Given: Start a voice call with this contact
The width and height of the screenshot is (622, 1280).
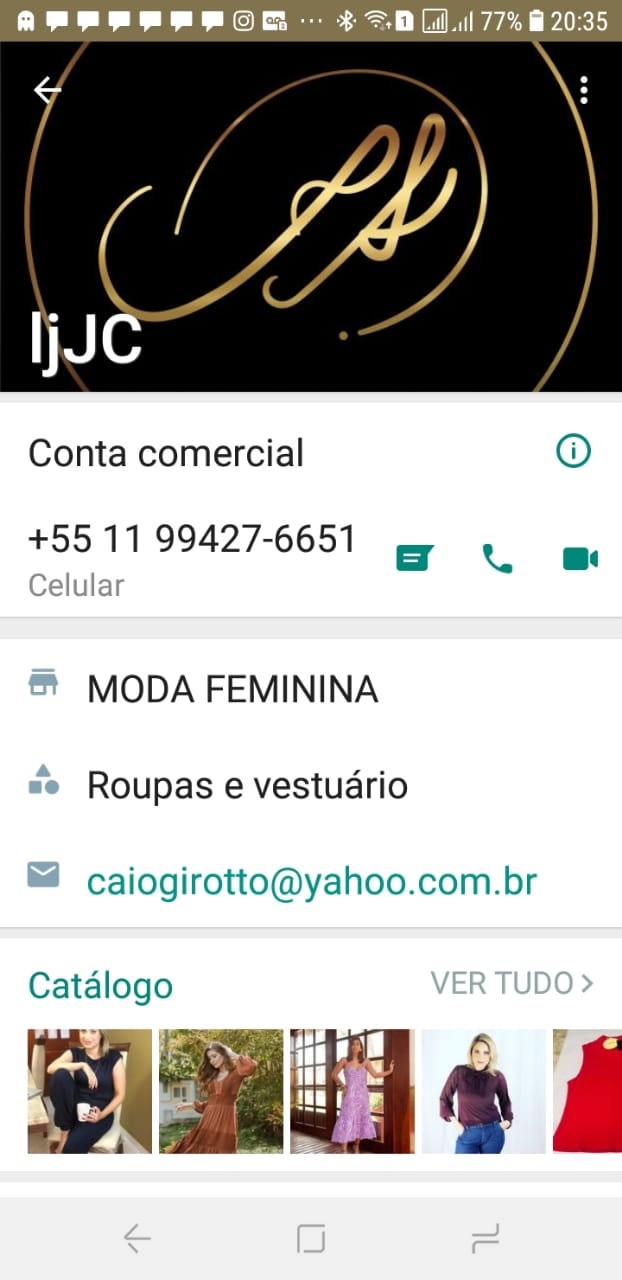Looking at the screenshot, I should click(x=497, y=558).
